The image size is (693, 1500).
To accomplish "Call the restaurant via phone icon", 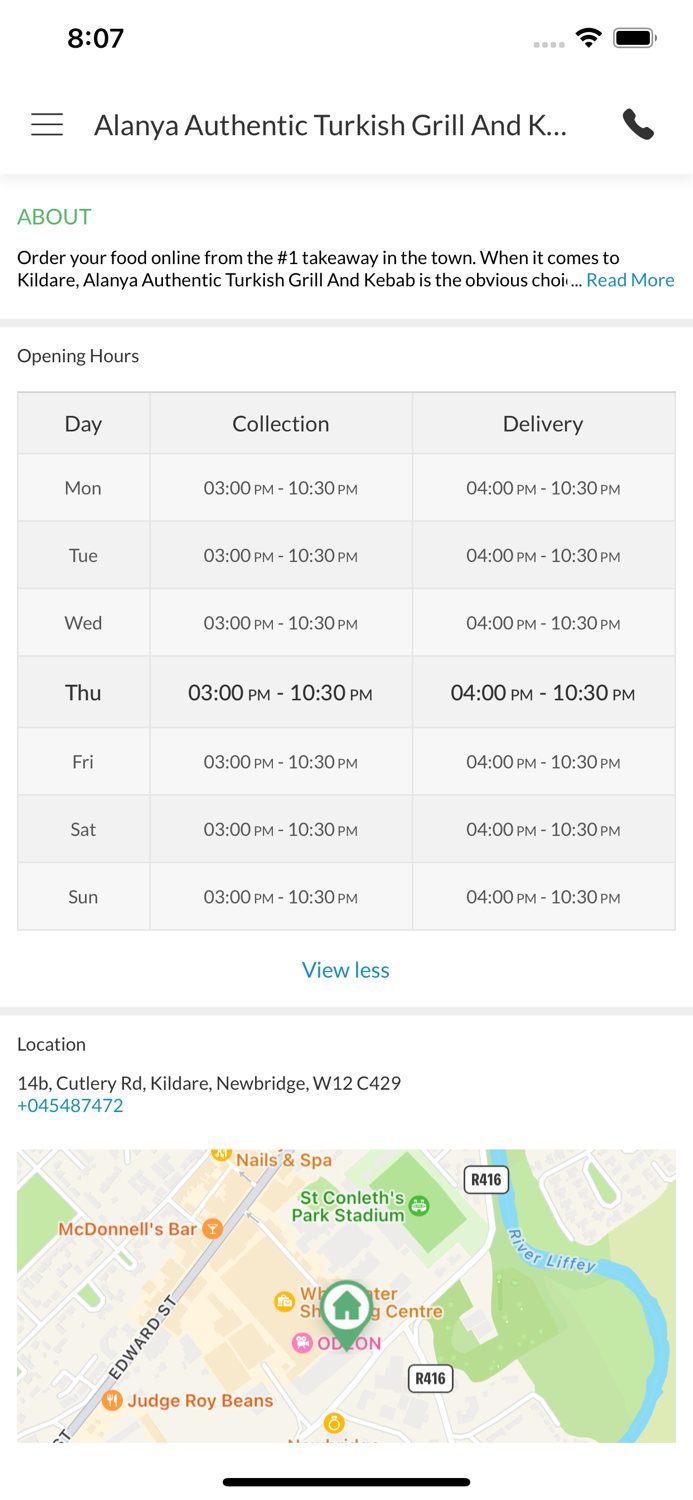I will [x=638, y=125].
